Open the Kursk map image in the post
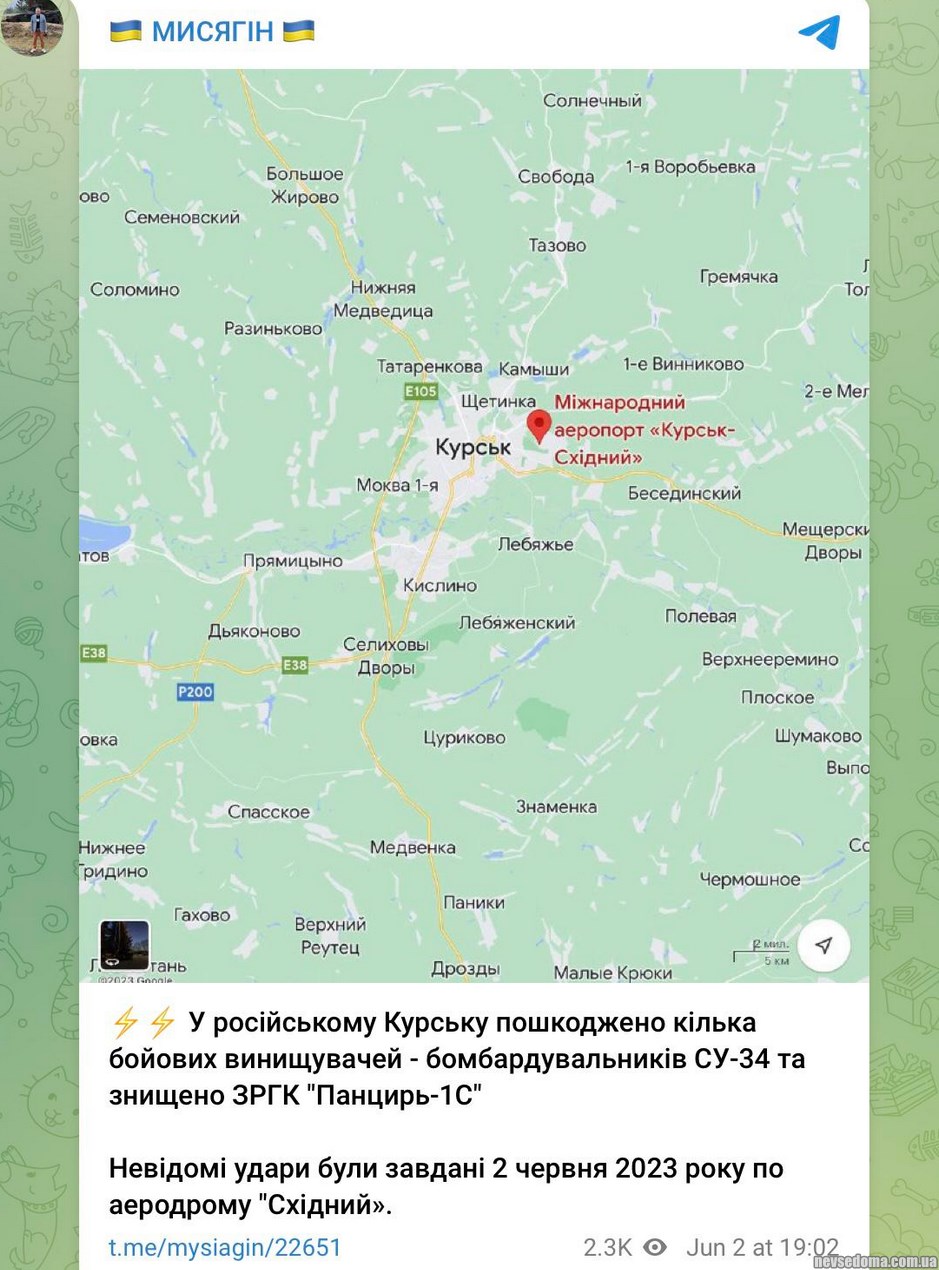Viewport: 939px width, 1270px height. coord(474,525)
